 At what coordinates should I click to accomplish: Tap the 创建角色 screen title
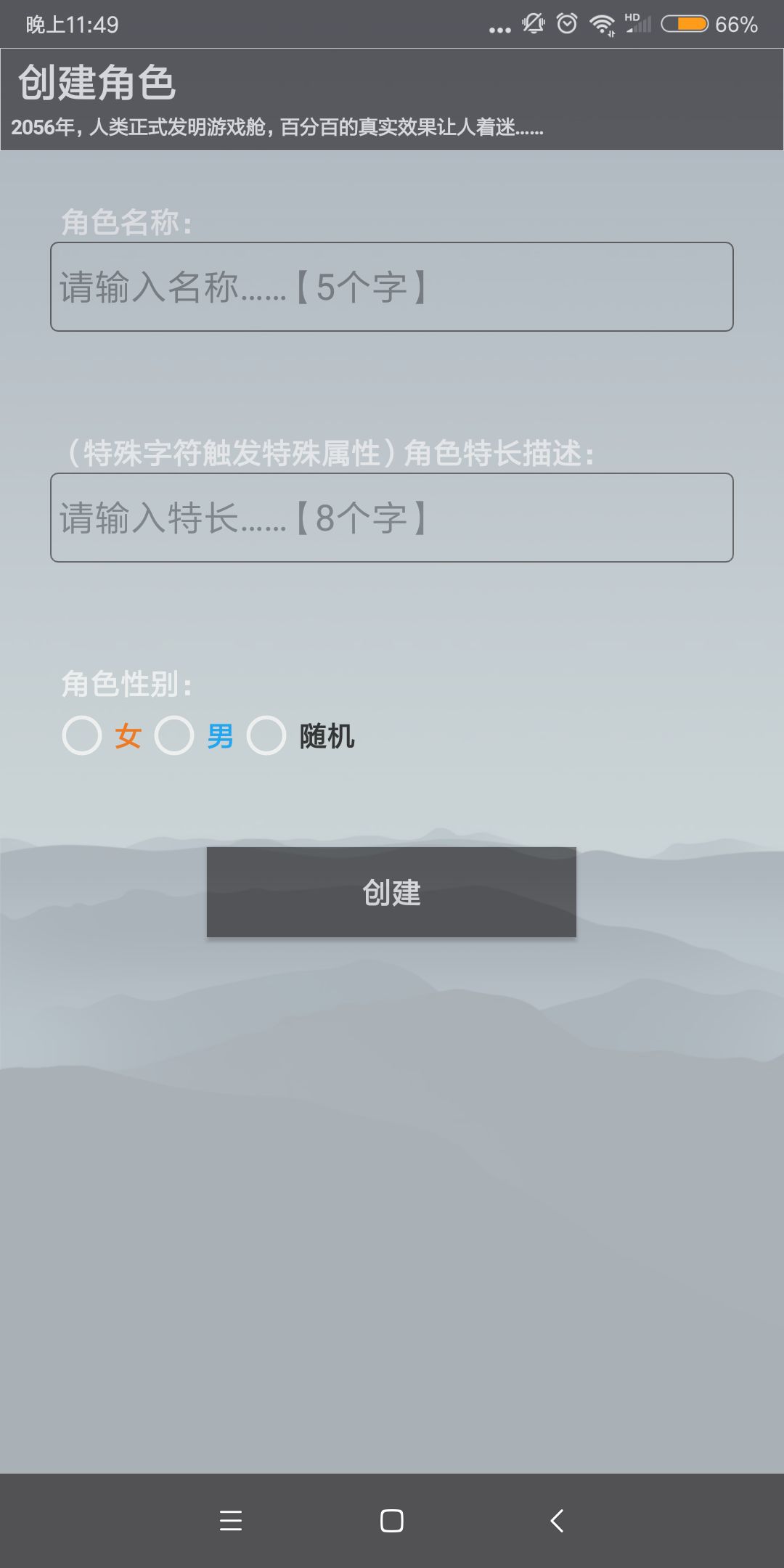(98, 82)
